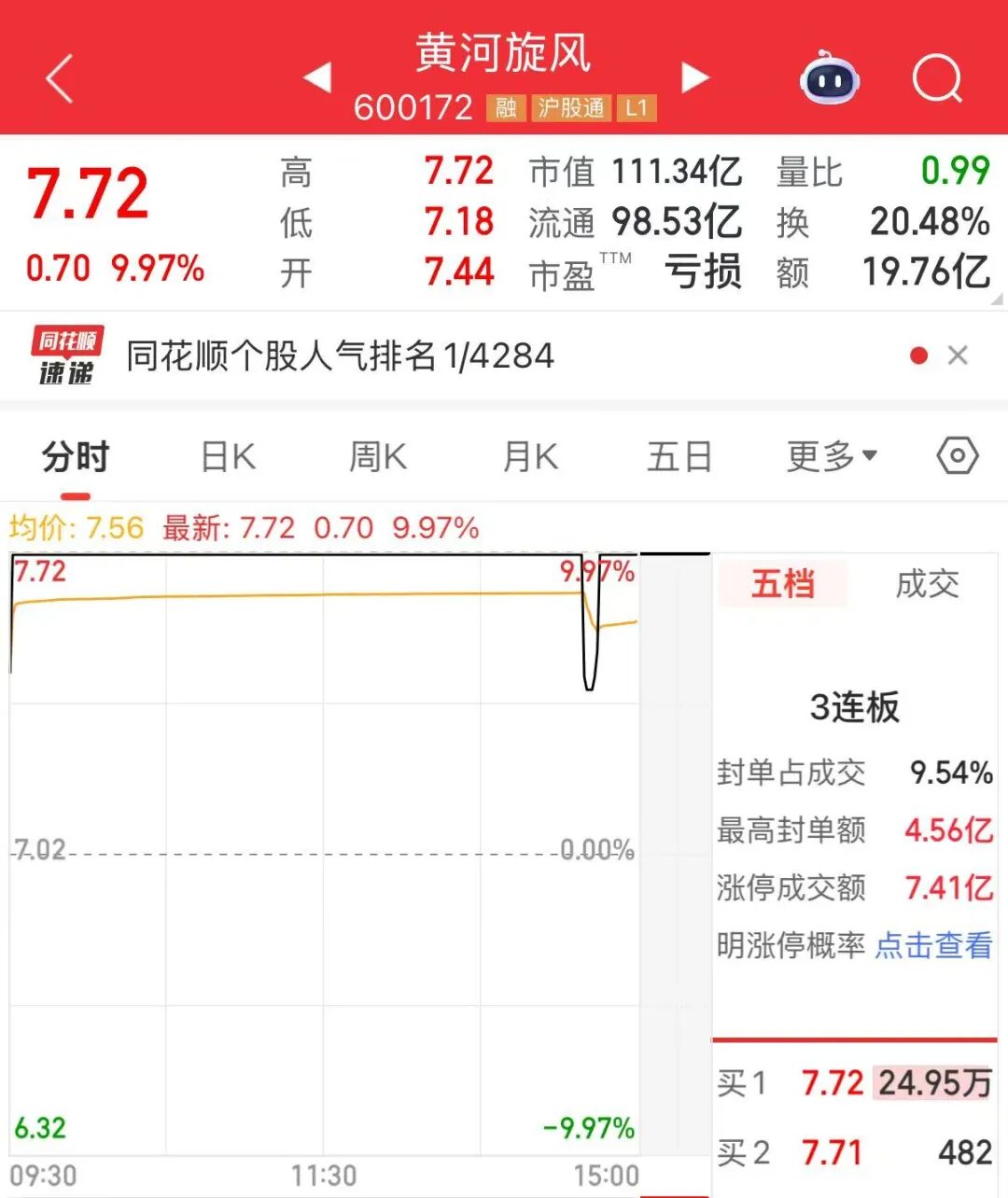The width and height of the screenshot is (1008, 1198).
Task: Switch to the 日K chart
Action: coord(228,457)
